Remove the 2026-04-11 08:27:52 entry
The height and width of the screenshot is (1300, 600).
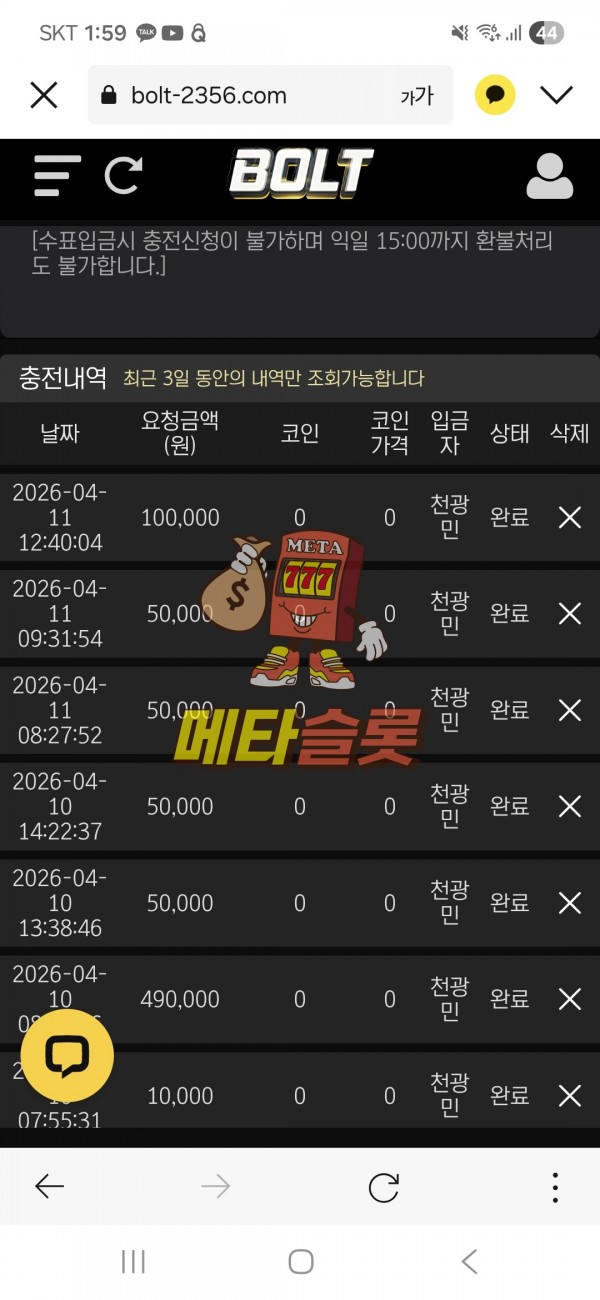click(x=569, y=710)
